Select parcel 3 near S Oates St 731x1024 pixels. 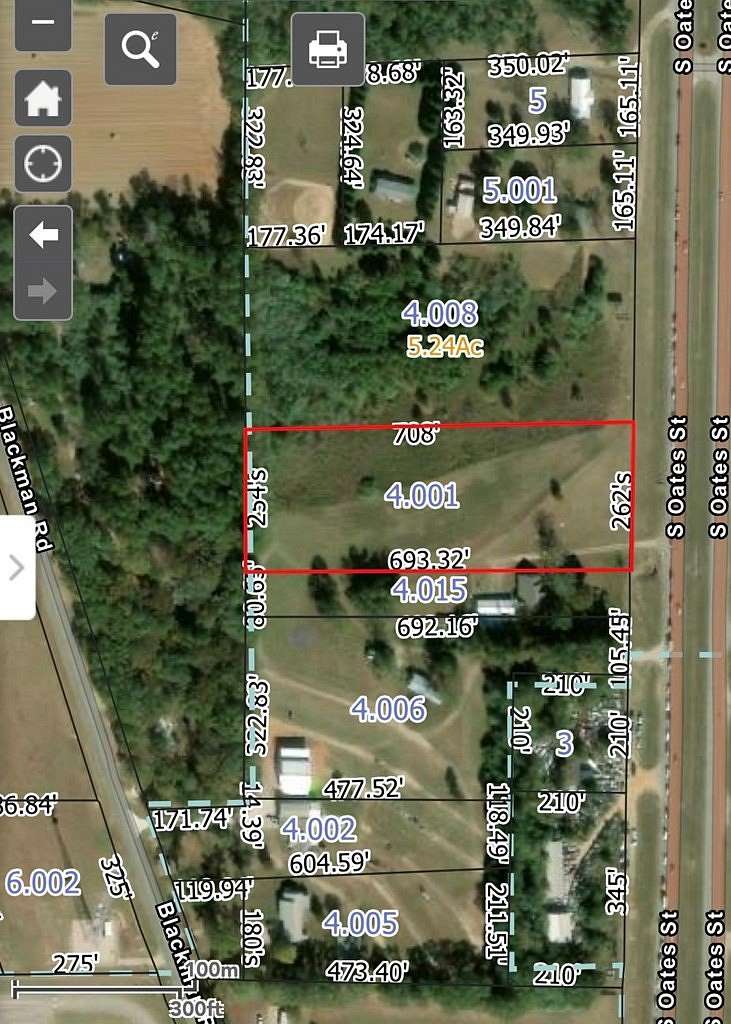[563, 745]
